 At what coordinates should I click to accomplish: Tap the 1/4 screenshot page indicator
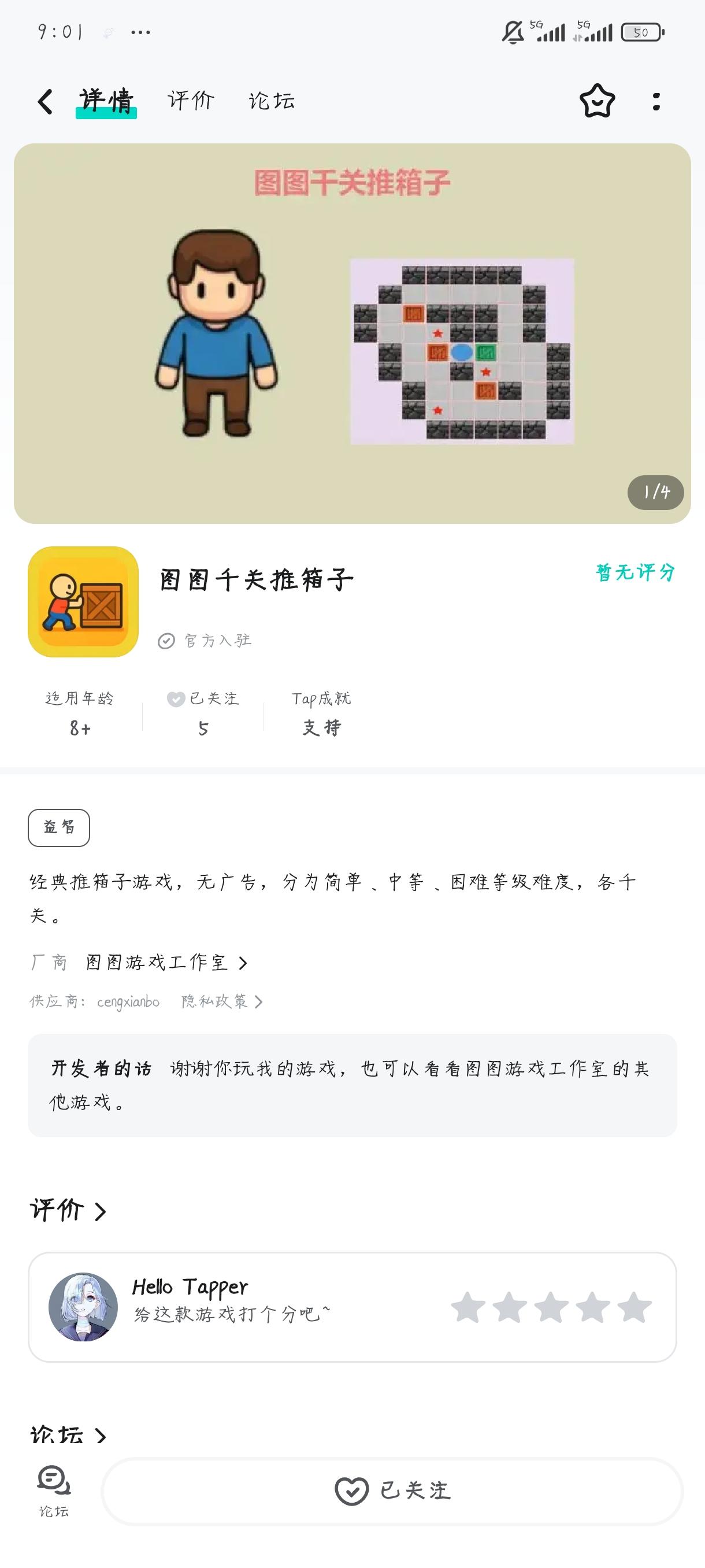click(656, 491)
